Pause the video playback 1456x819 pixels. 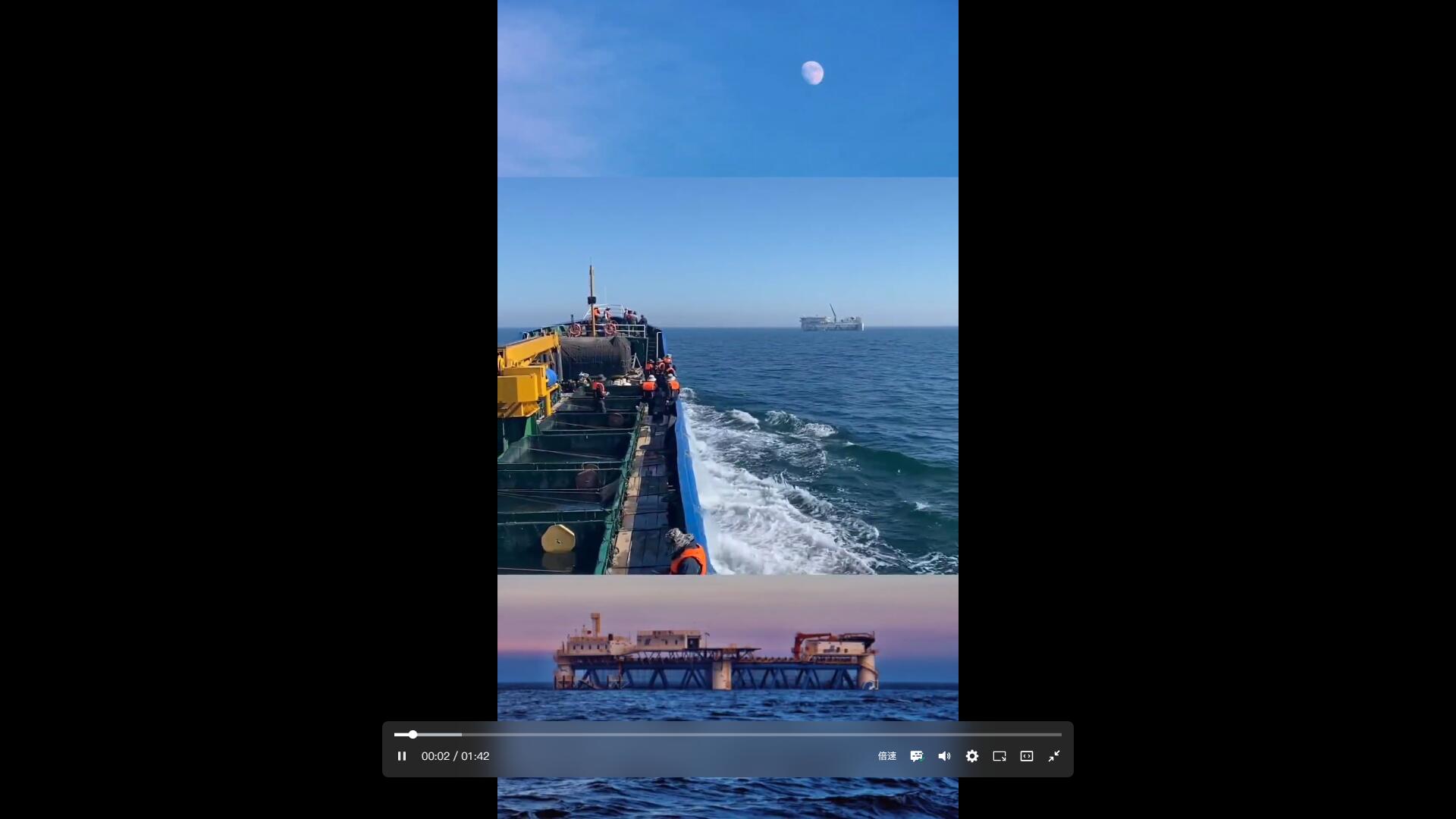tap(402, 756)
